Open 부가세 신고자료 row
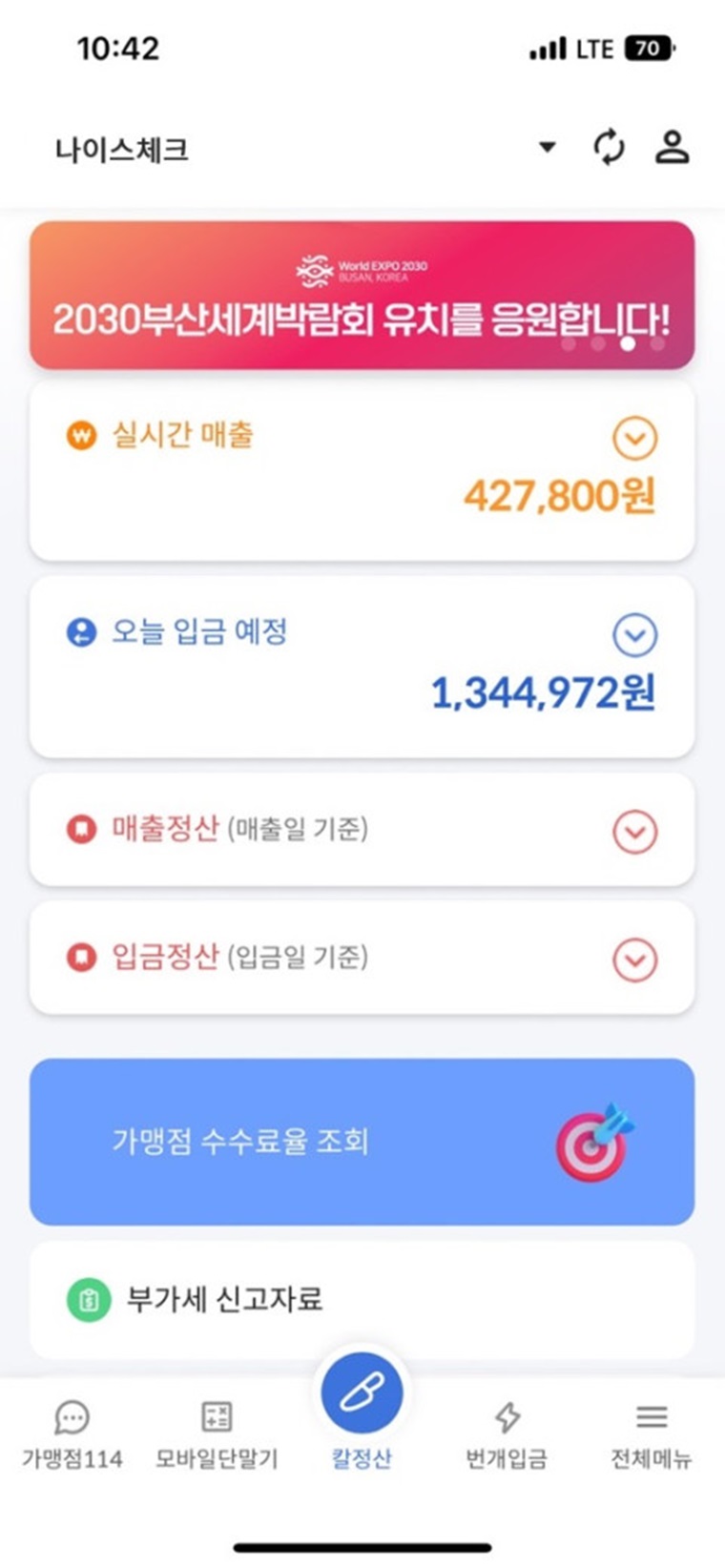The height and width of the screenshot is (1568, 725). coord(362,1299)
